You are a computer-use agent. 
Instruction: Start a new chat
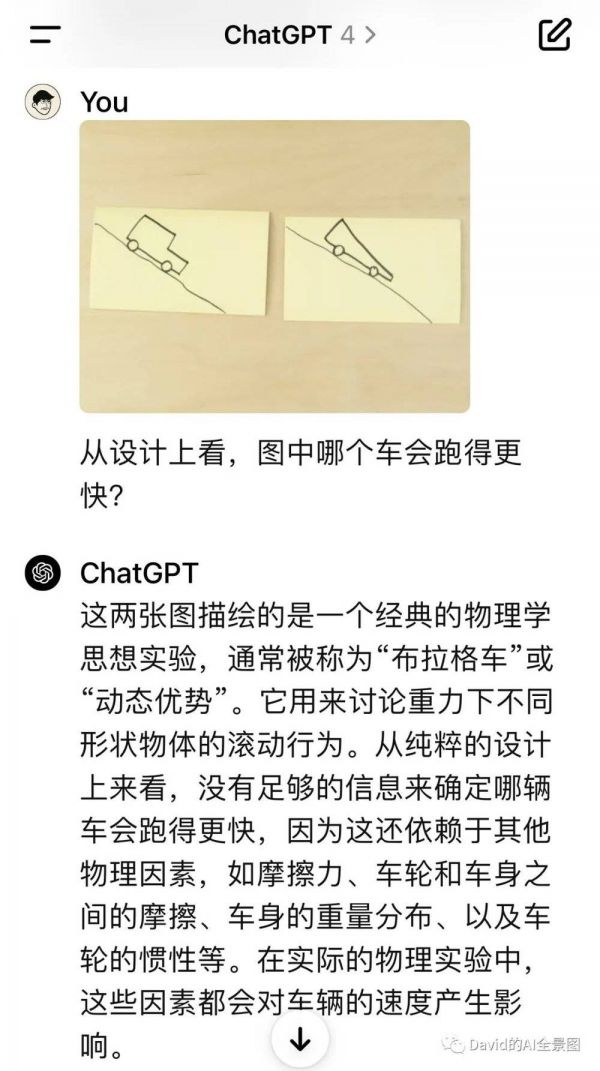click(554, 35)
